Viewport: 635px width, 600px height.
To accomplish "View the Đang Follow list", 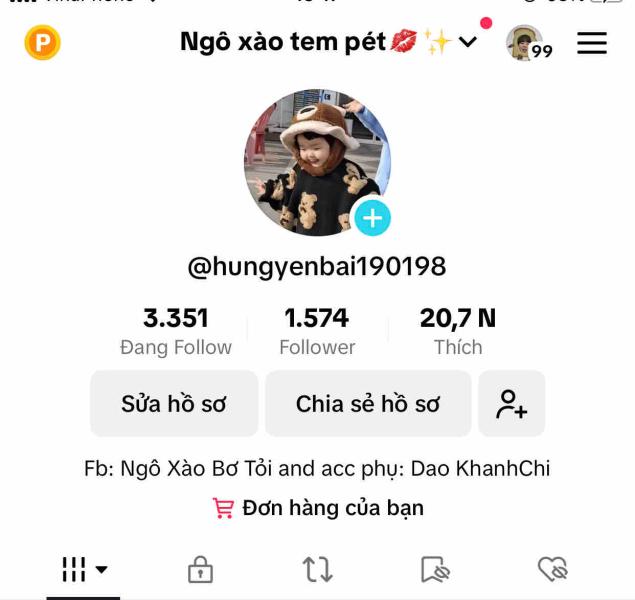I will [x=176, y=331].
